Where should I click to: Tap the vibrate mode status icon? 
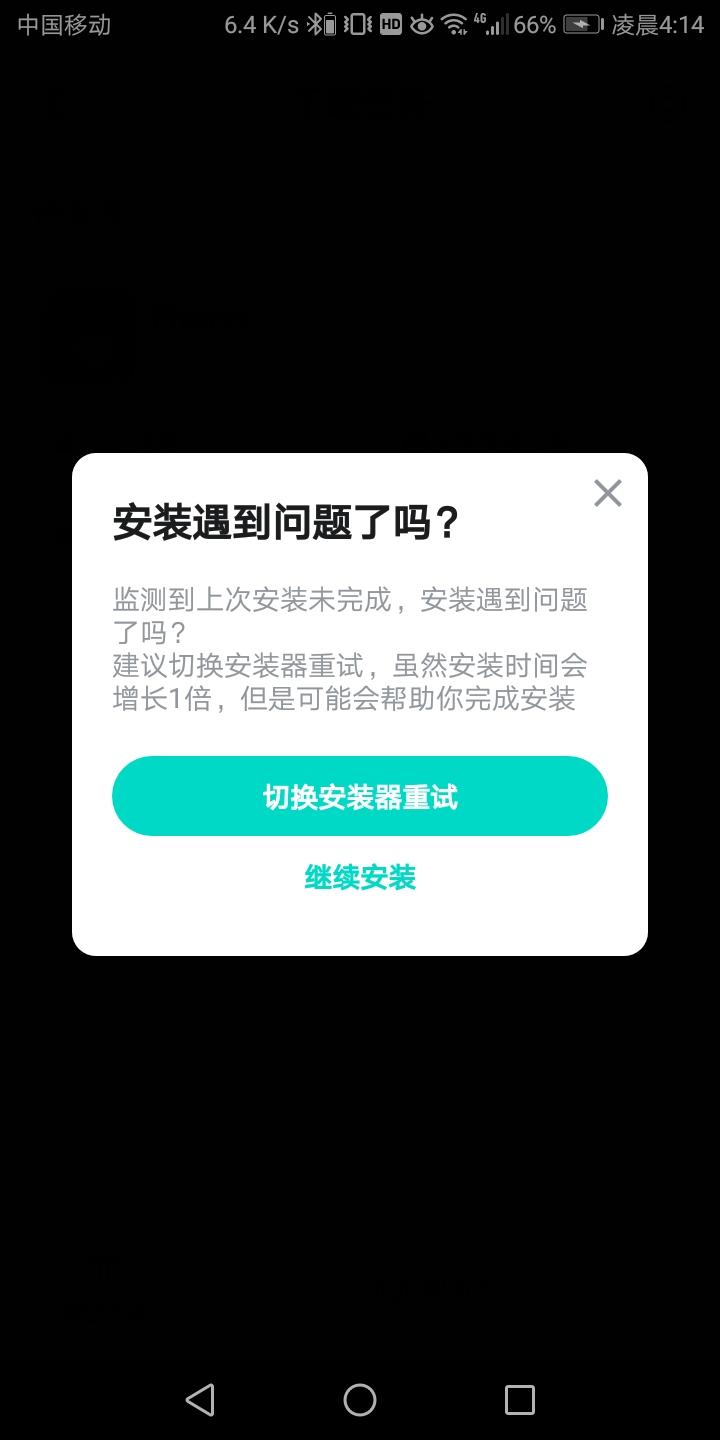358,24
